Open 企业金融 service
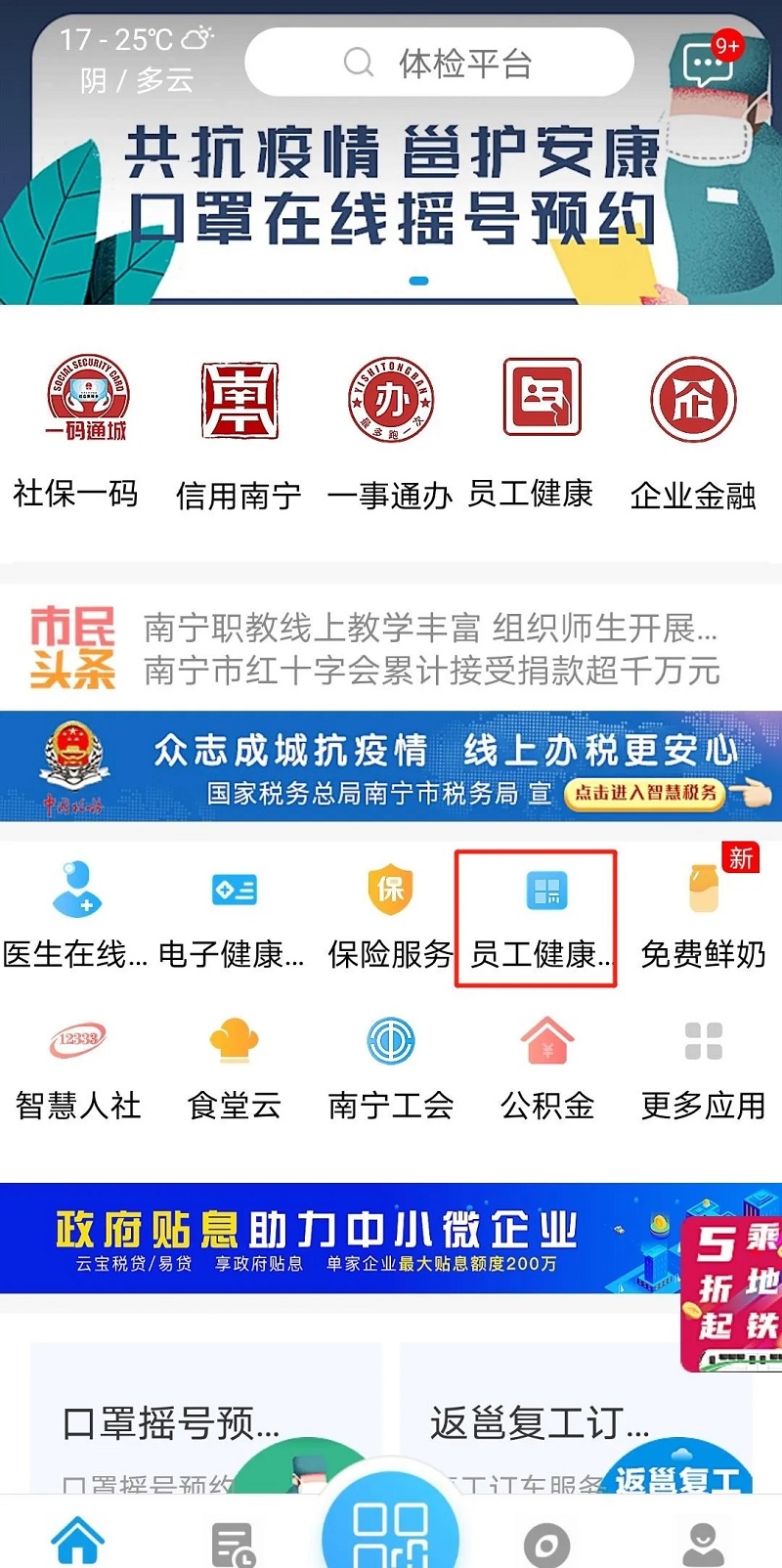This screenshot has width=782, height=1568. pos(693,430)
